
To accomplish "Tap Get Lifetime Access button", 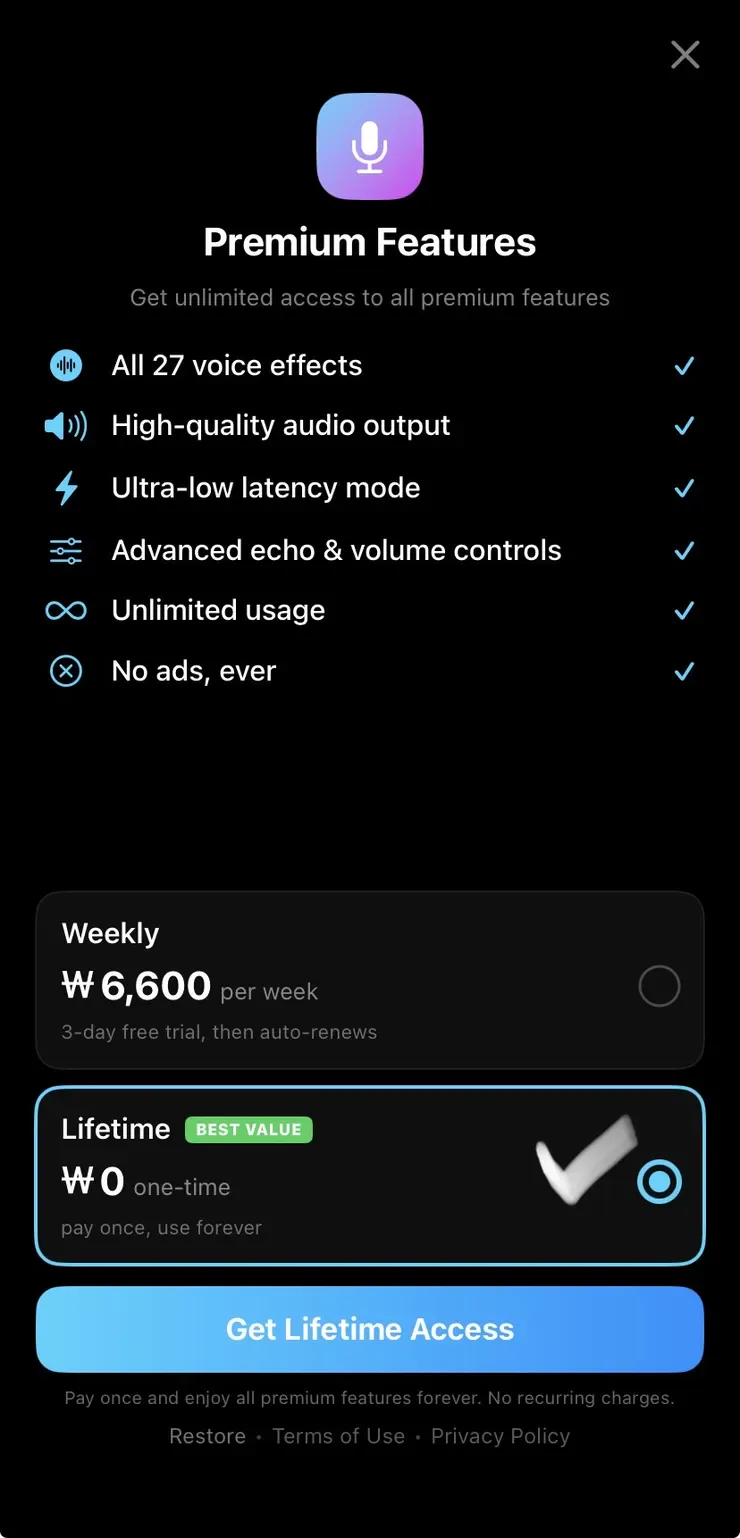I will click(x=370, y=1329).
